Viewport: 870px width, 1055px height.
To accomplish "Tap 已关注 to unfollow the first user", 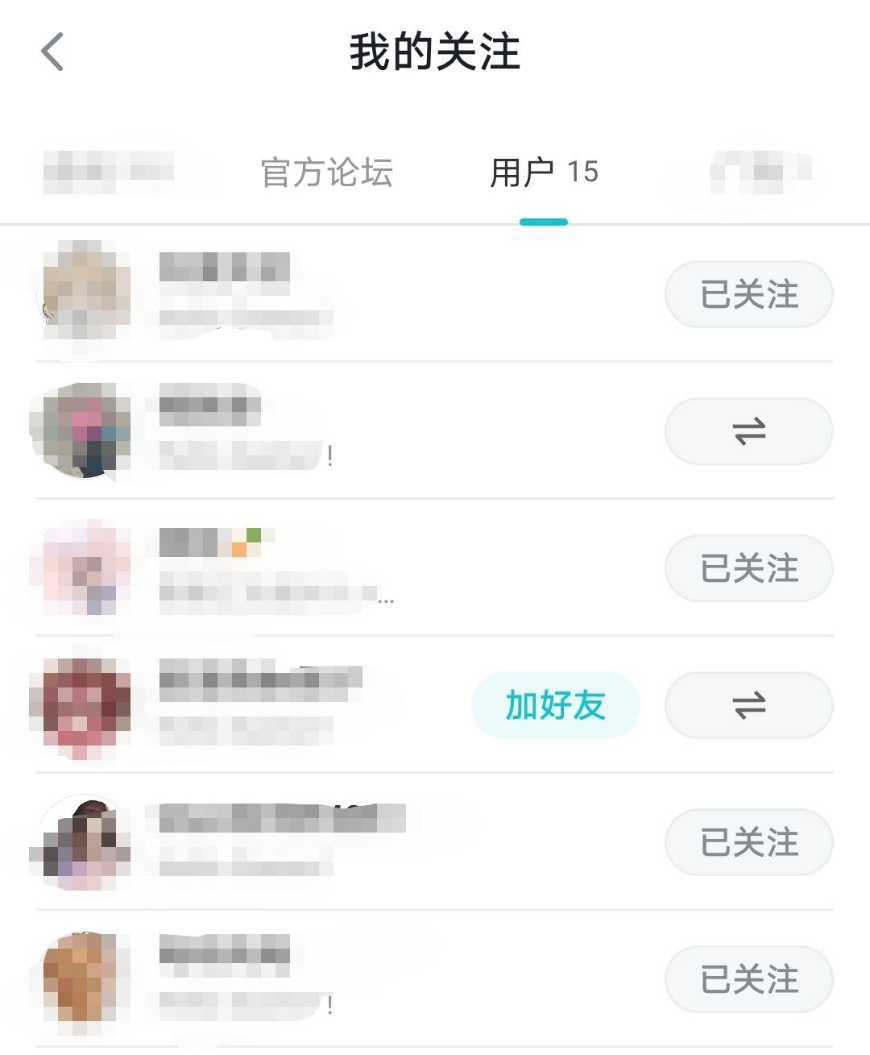I will pos(748,293).
